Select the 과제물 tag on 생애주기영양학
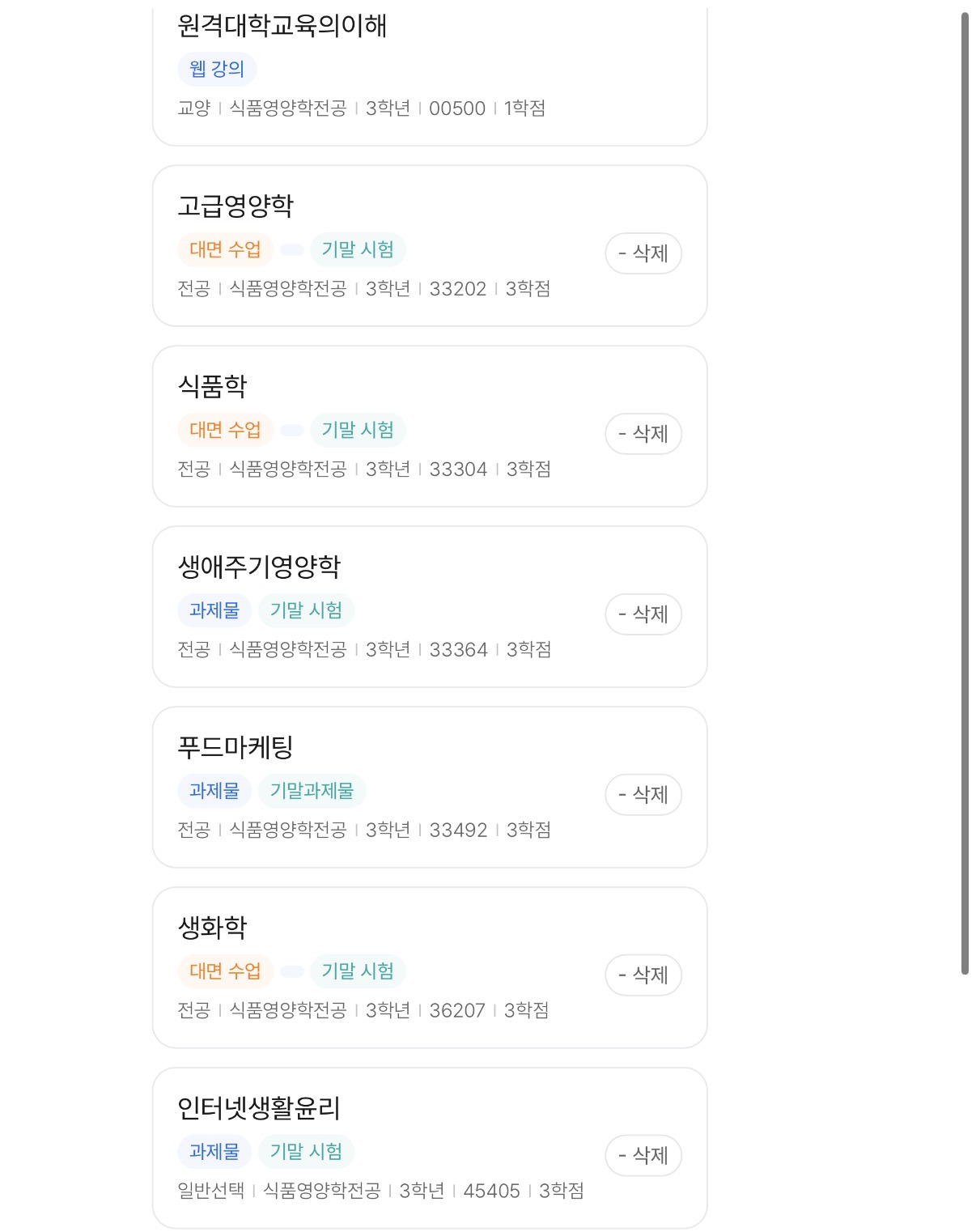Viewport: 976px width, 1232px height. 214,610
